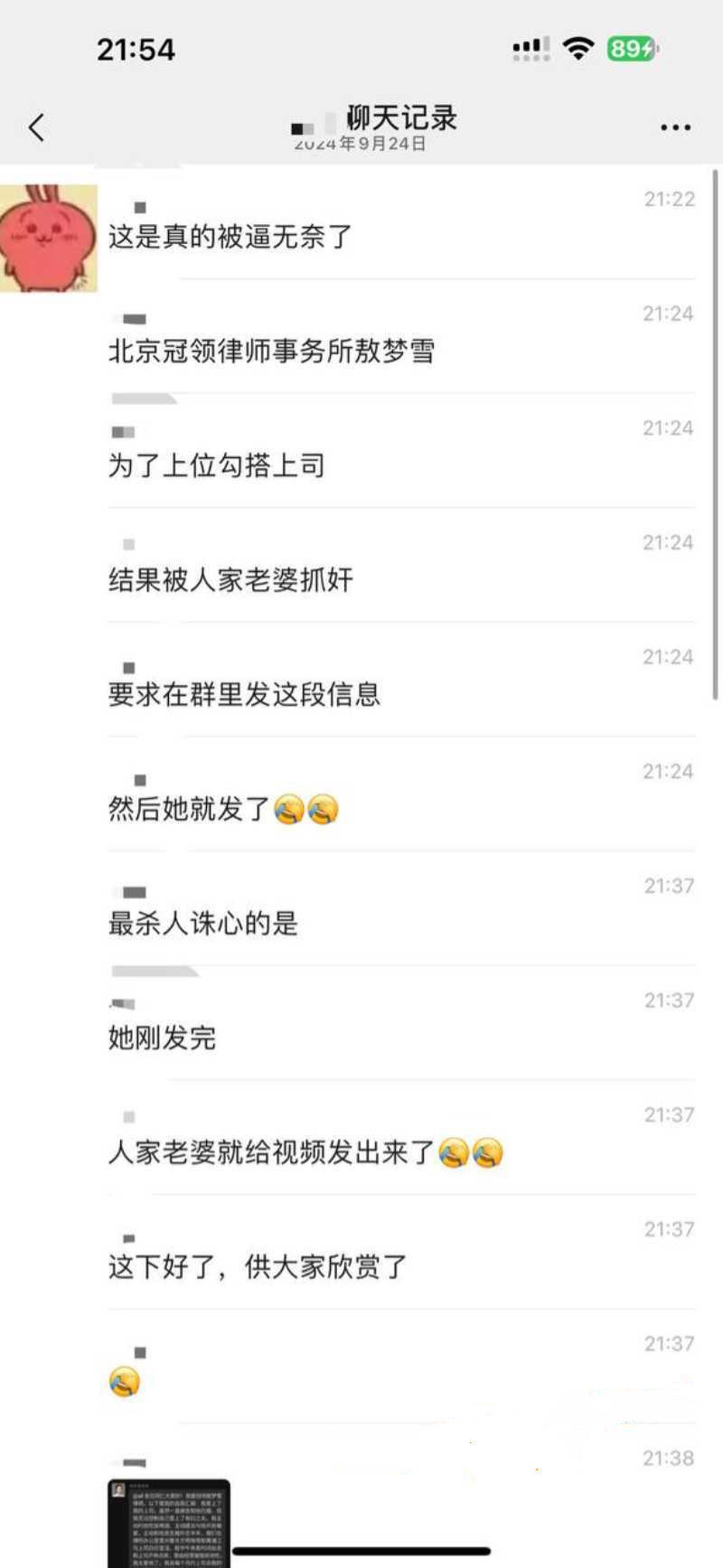
Task: Tap the red rabbit avatar
Action: click(x=49, y=238)
